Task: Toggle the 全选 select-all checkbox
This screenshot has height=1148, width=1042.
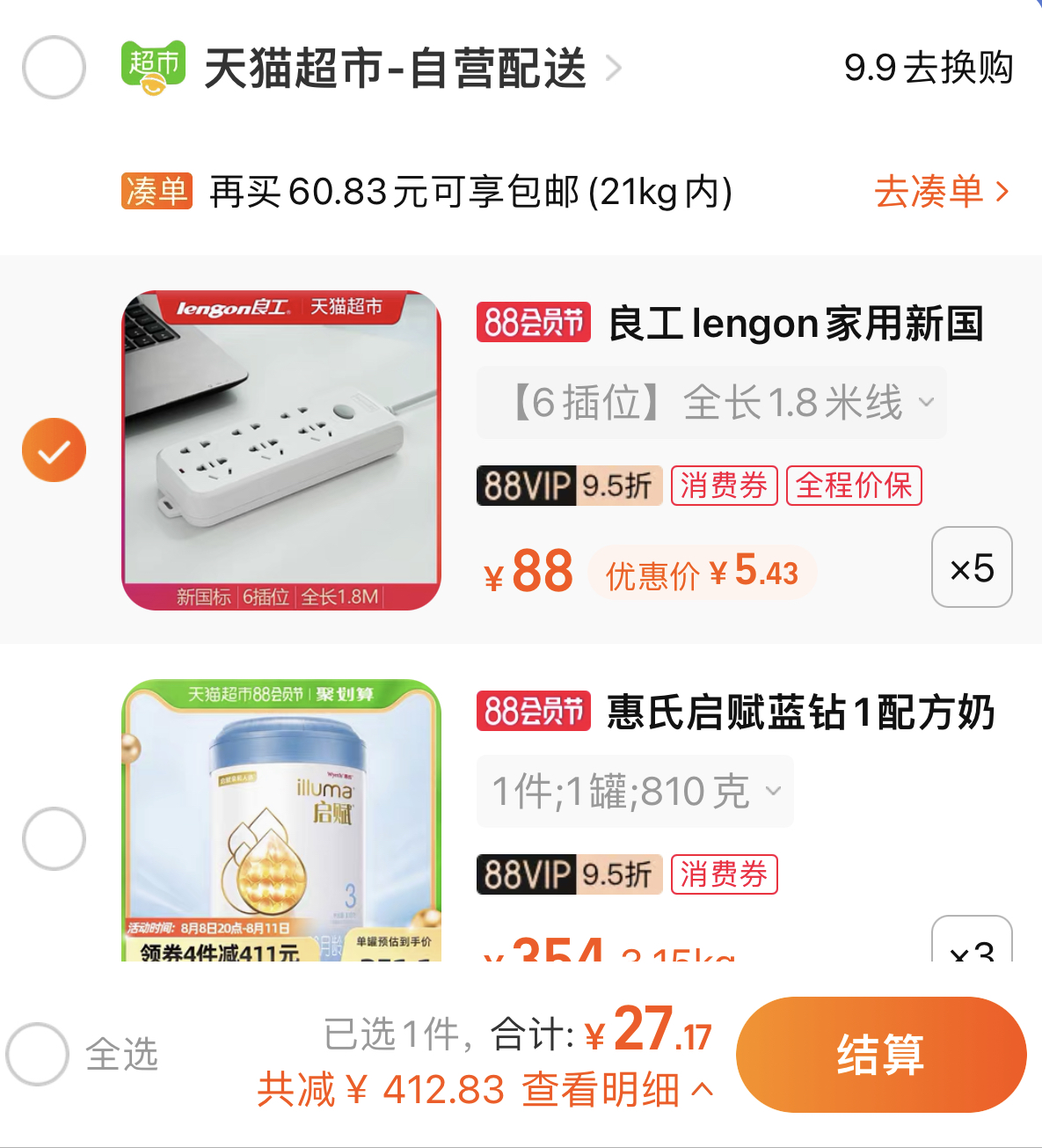Action: click(38, 1054)
